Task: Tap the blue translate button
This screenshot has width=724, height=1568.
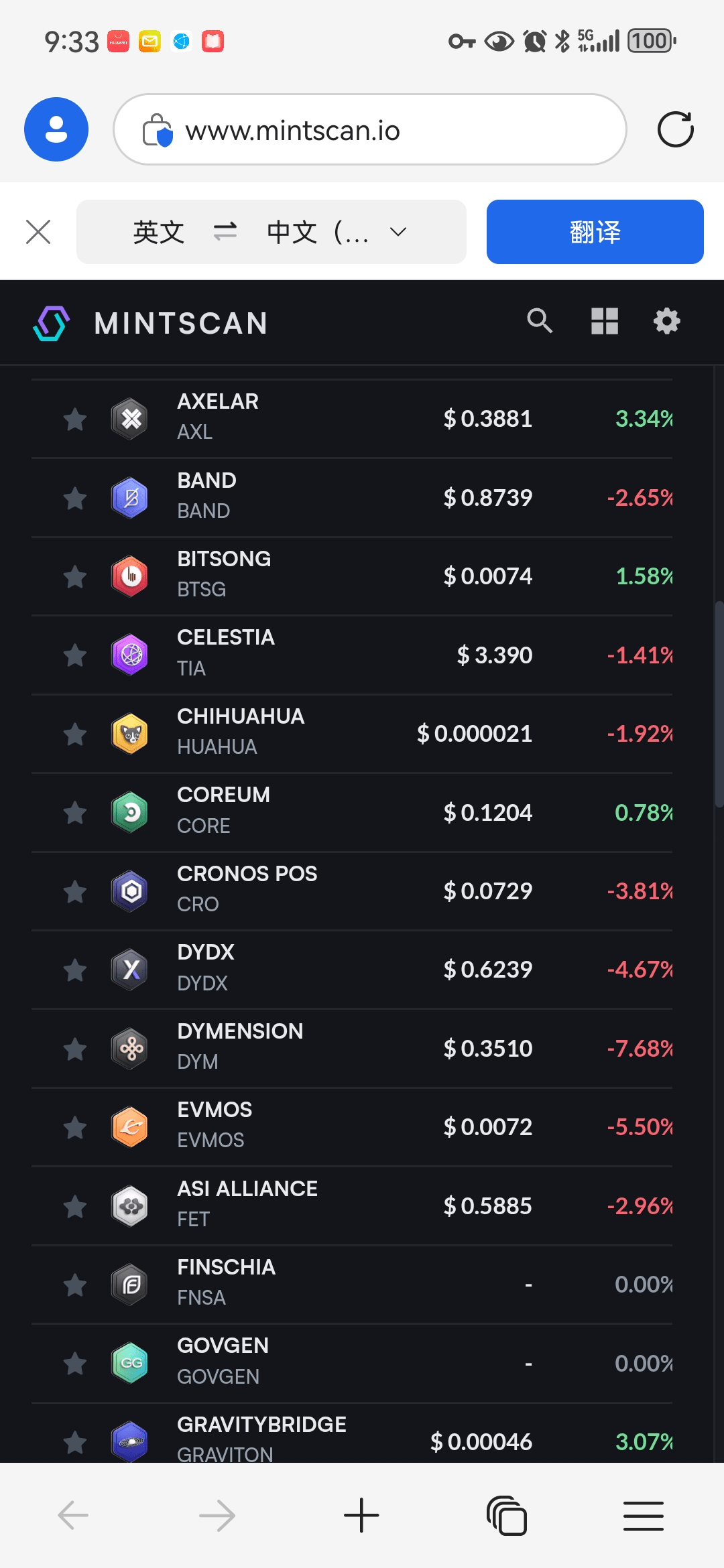Action: pyautogui.click(x=595, y=232)
